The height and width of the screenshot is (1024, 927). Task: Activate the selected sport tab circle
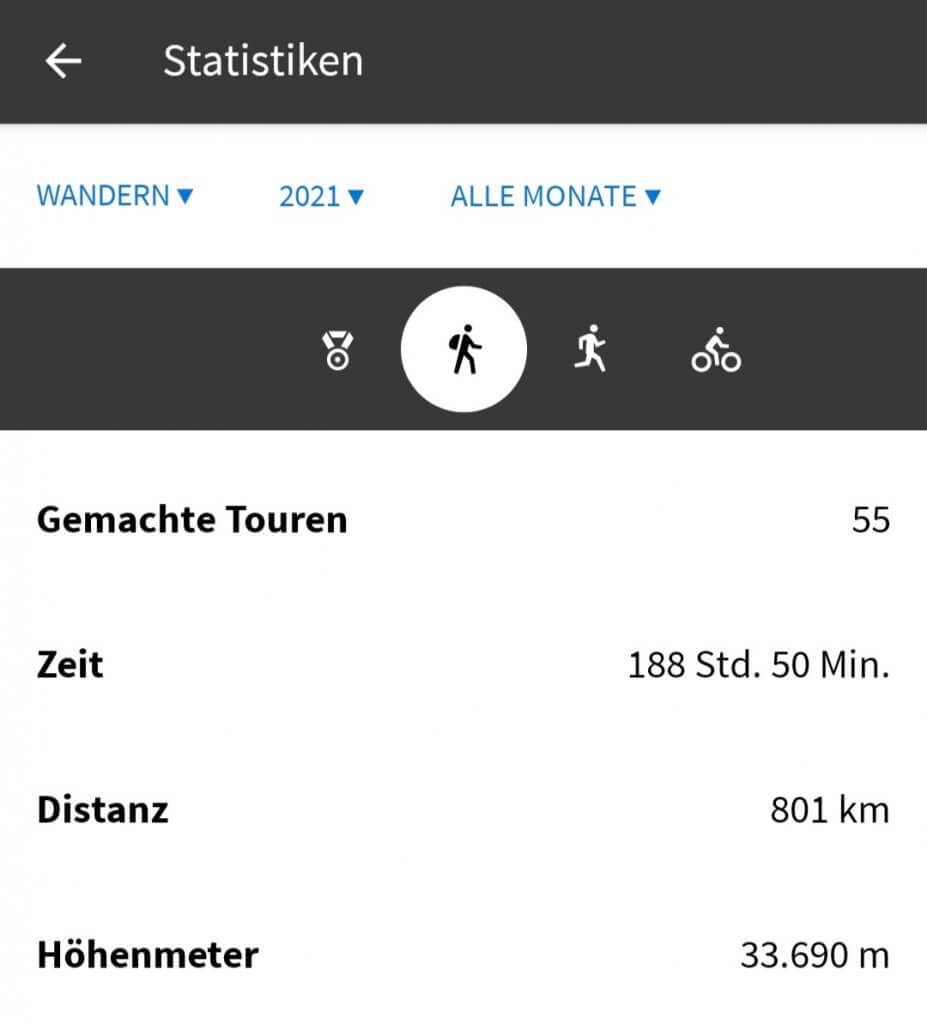click(x=463, y=348)
